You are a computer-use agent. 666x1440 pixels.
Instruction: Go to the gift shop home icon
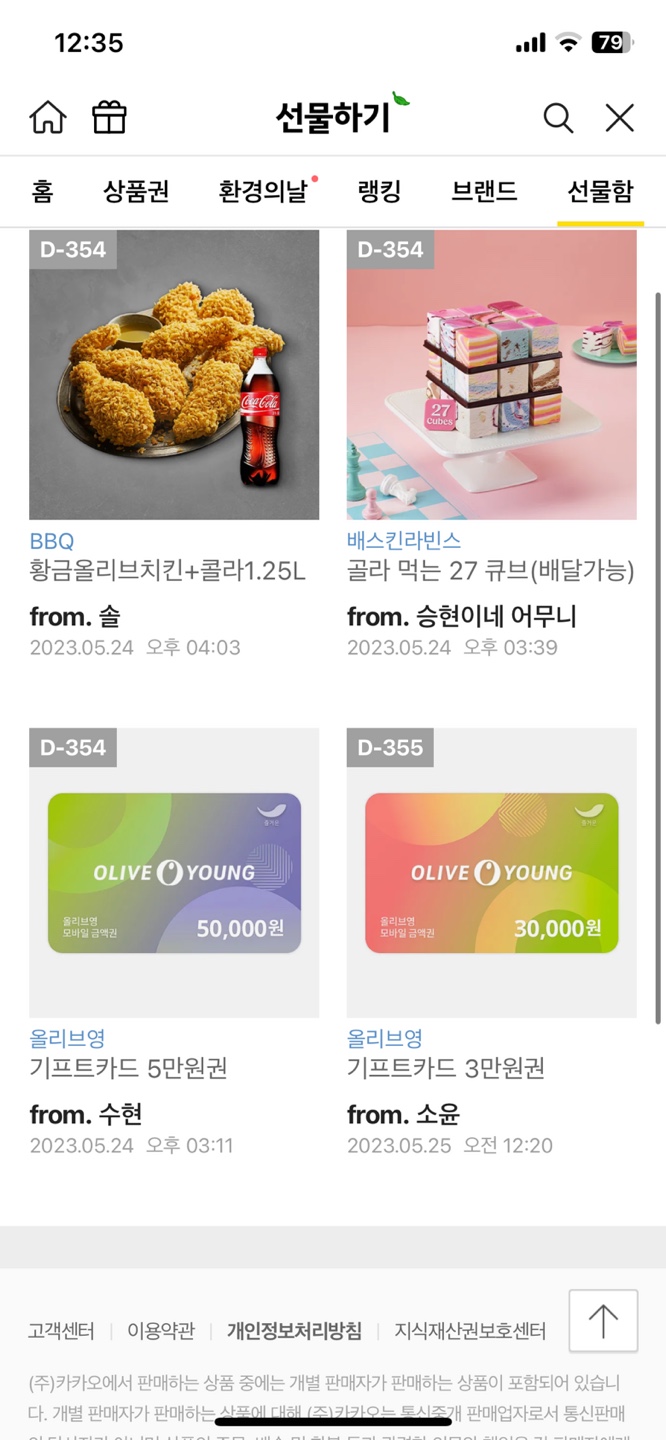click(x=48, y=117)
